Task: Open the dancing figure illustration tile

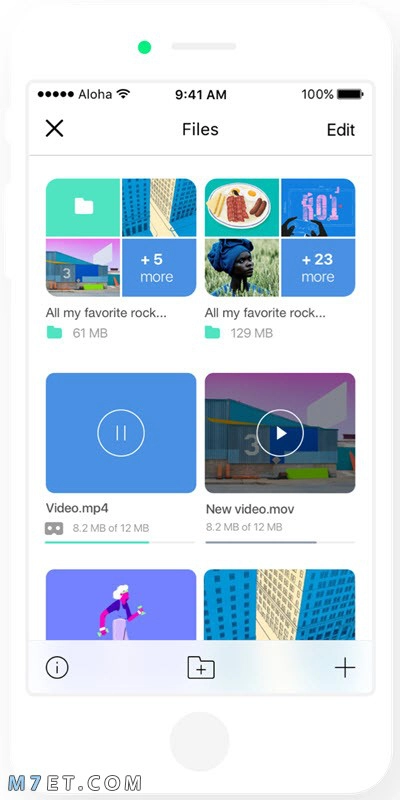Action: [x=121, y=605]
